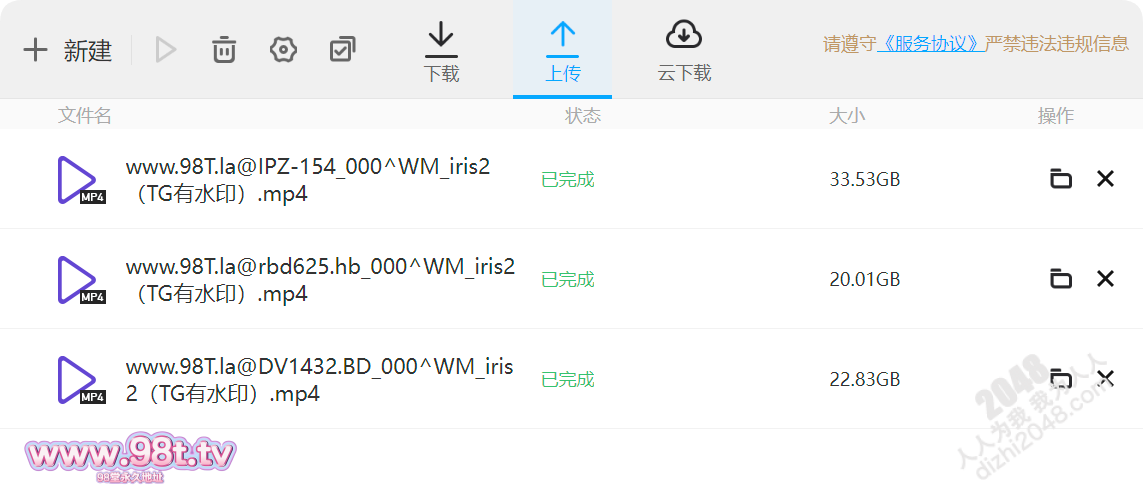Open the 《服务协议》 link

[x=930, y=44]
